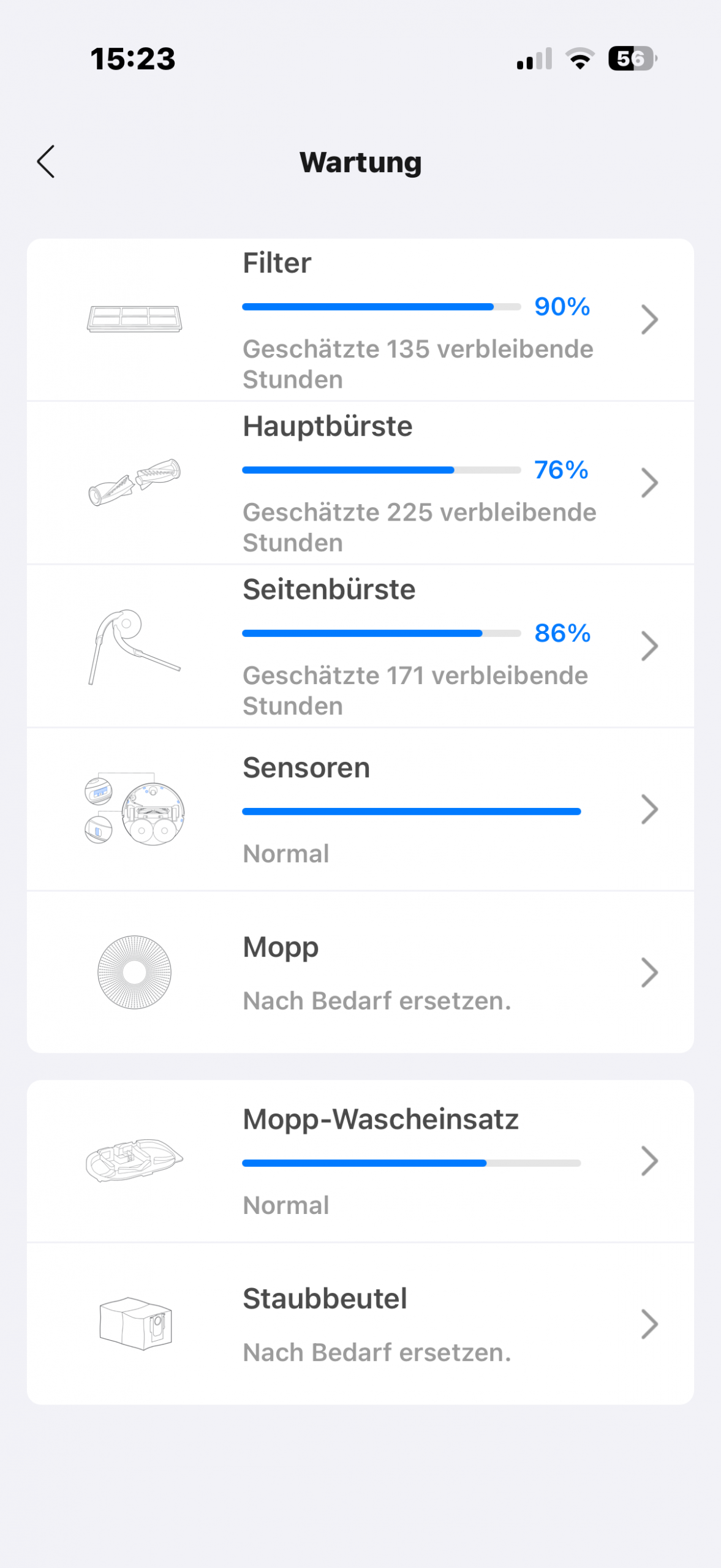
Task: Open Mopp-Wascheinsatz details
Action: point(360,1161)
